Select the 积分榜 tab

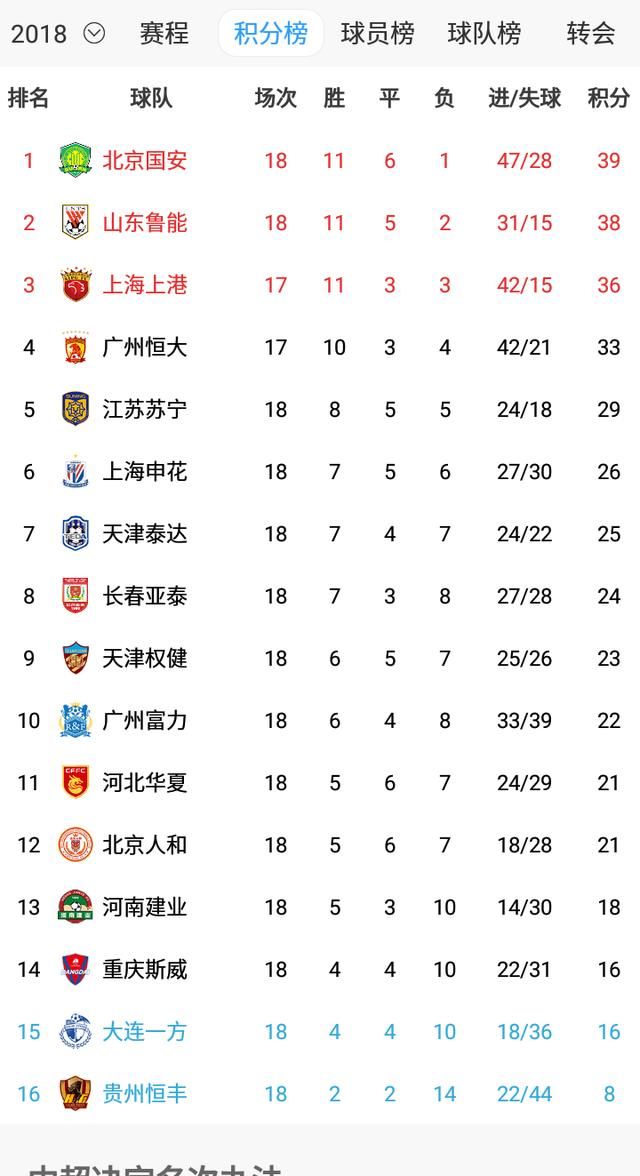click(x=271, y=33)
